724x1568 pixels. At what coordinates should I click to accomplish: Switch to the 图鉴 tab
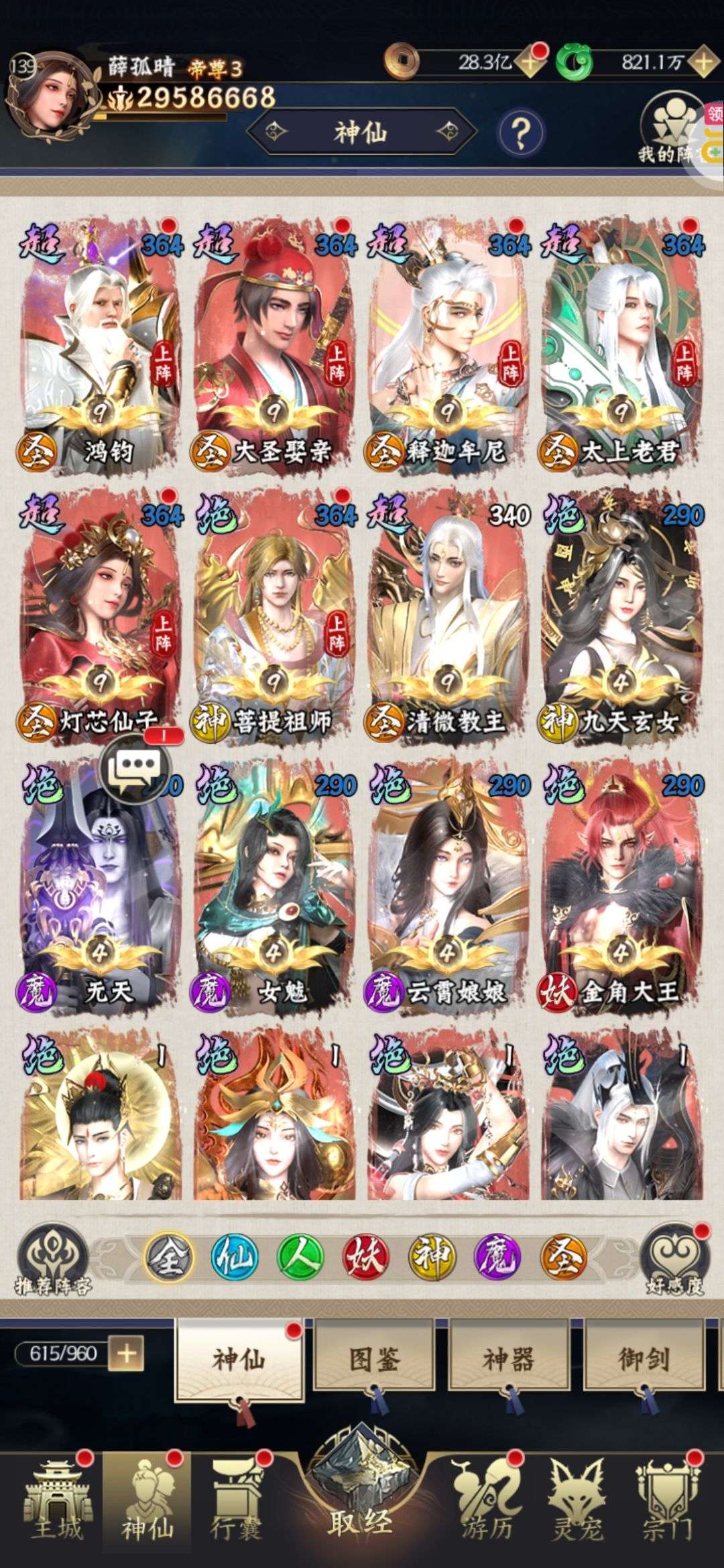(374, 1360)
